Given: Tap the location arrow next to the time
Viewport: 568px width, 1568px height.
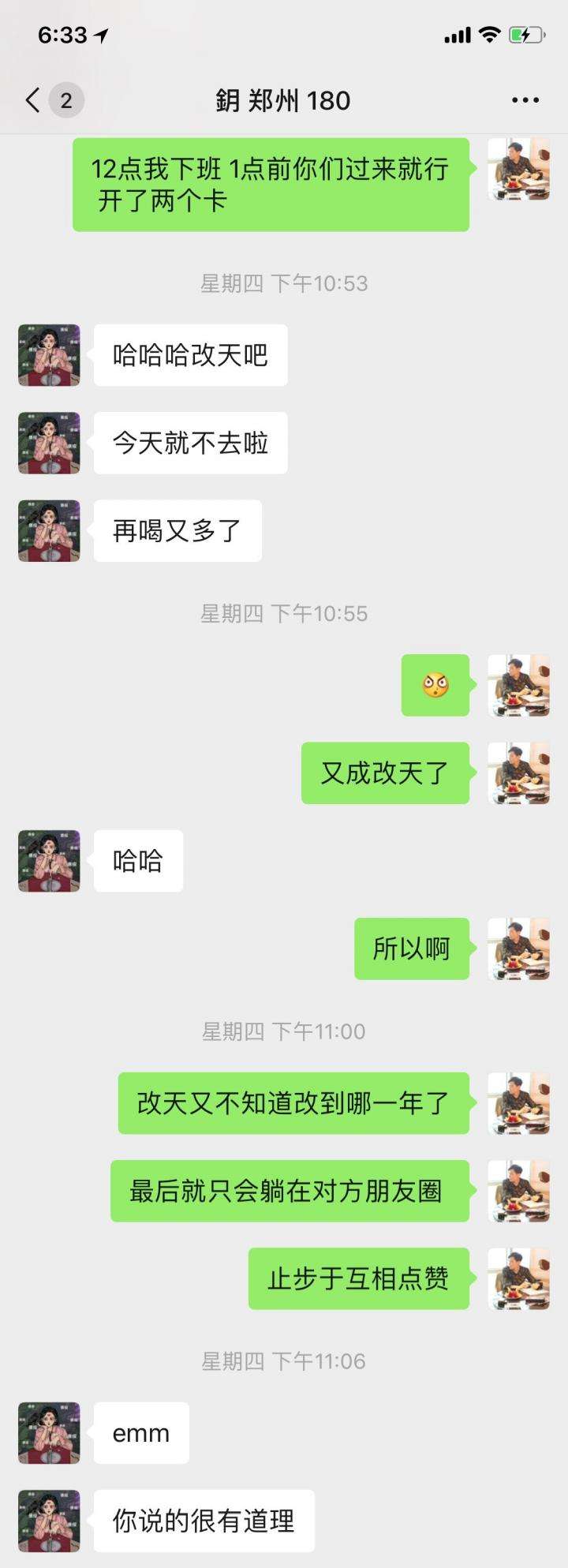Looking at the screenshot, I should coord(101,35).
